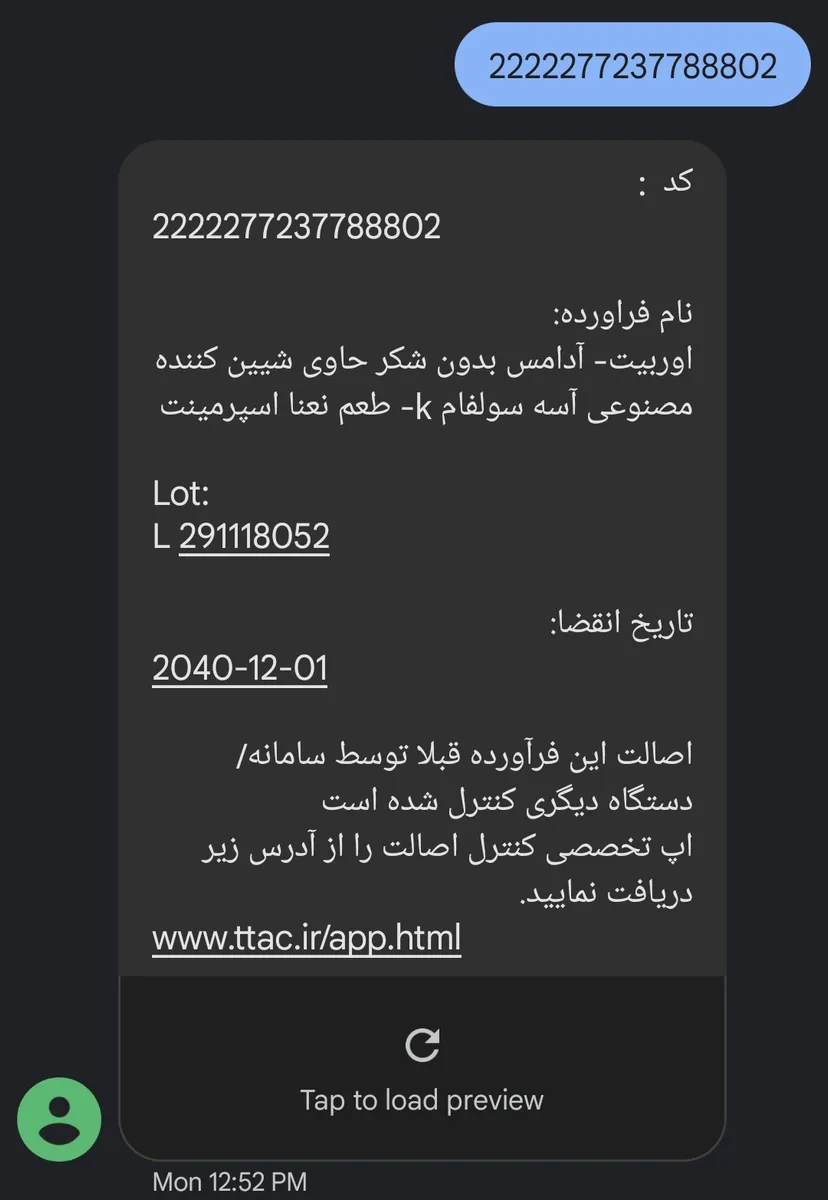Viewport: 828px width, 1200px height.
Task: Tap the underlined date 2040-12-01
Action: click(240, 668)
